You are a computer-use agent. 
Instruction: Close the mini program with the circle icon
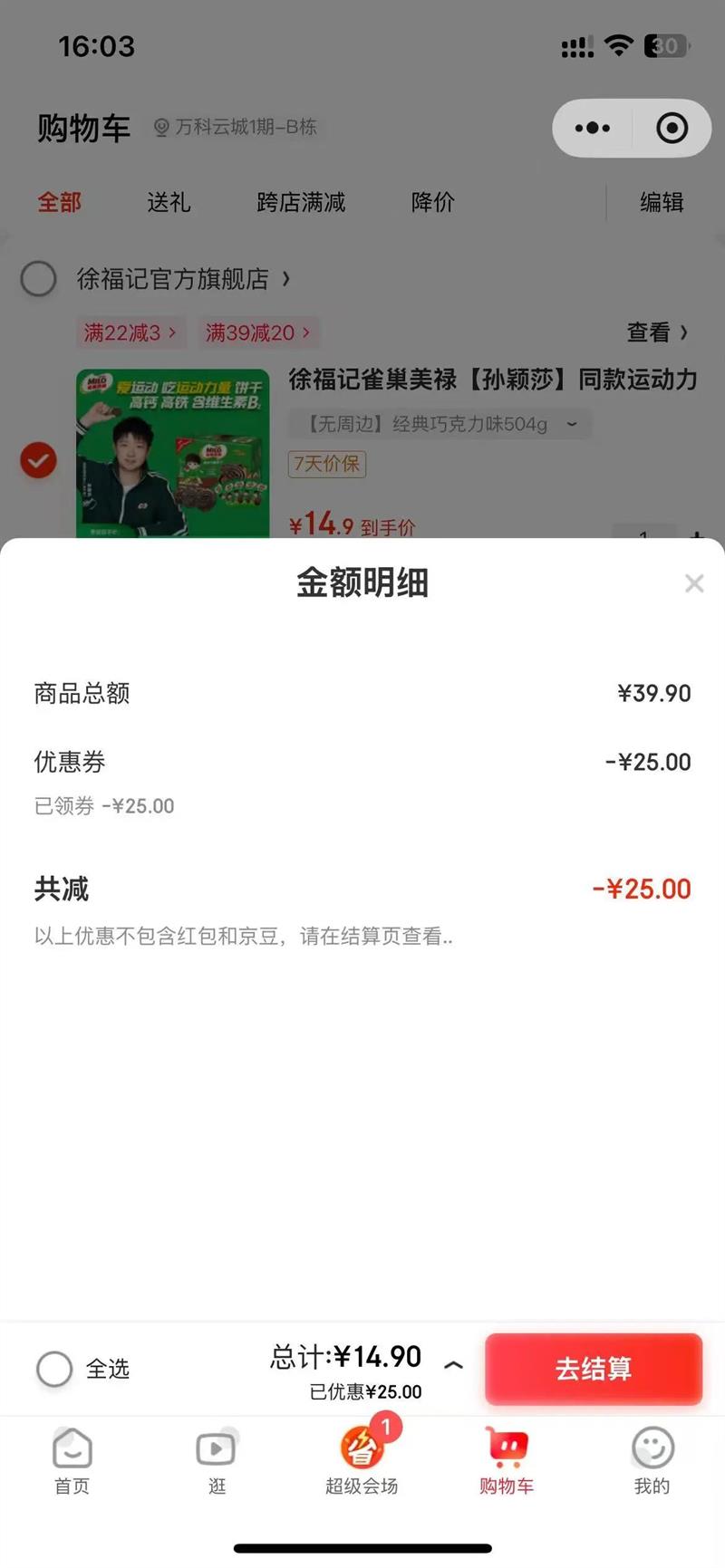672,129
